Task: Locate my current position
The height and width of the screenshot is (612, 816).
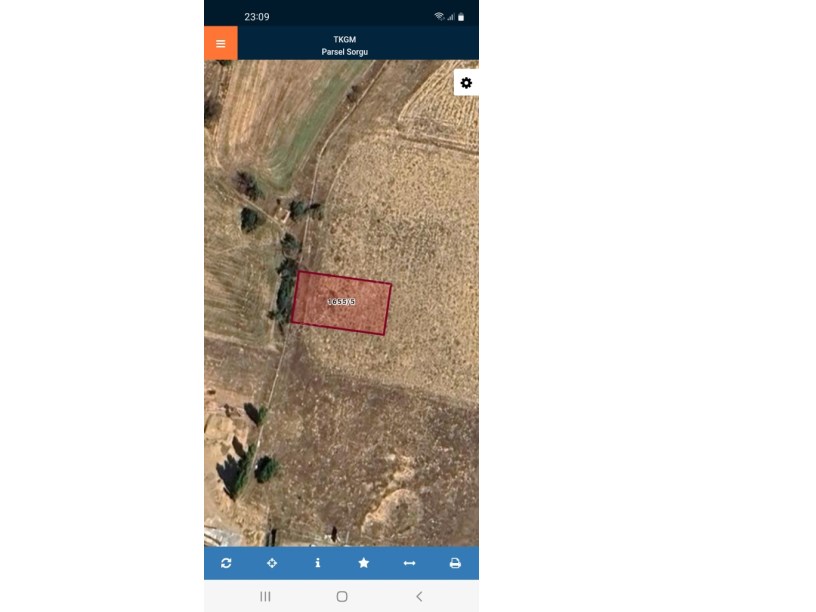Action: point(272,563)
